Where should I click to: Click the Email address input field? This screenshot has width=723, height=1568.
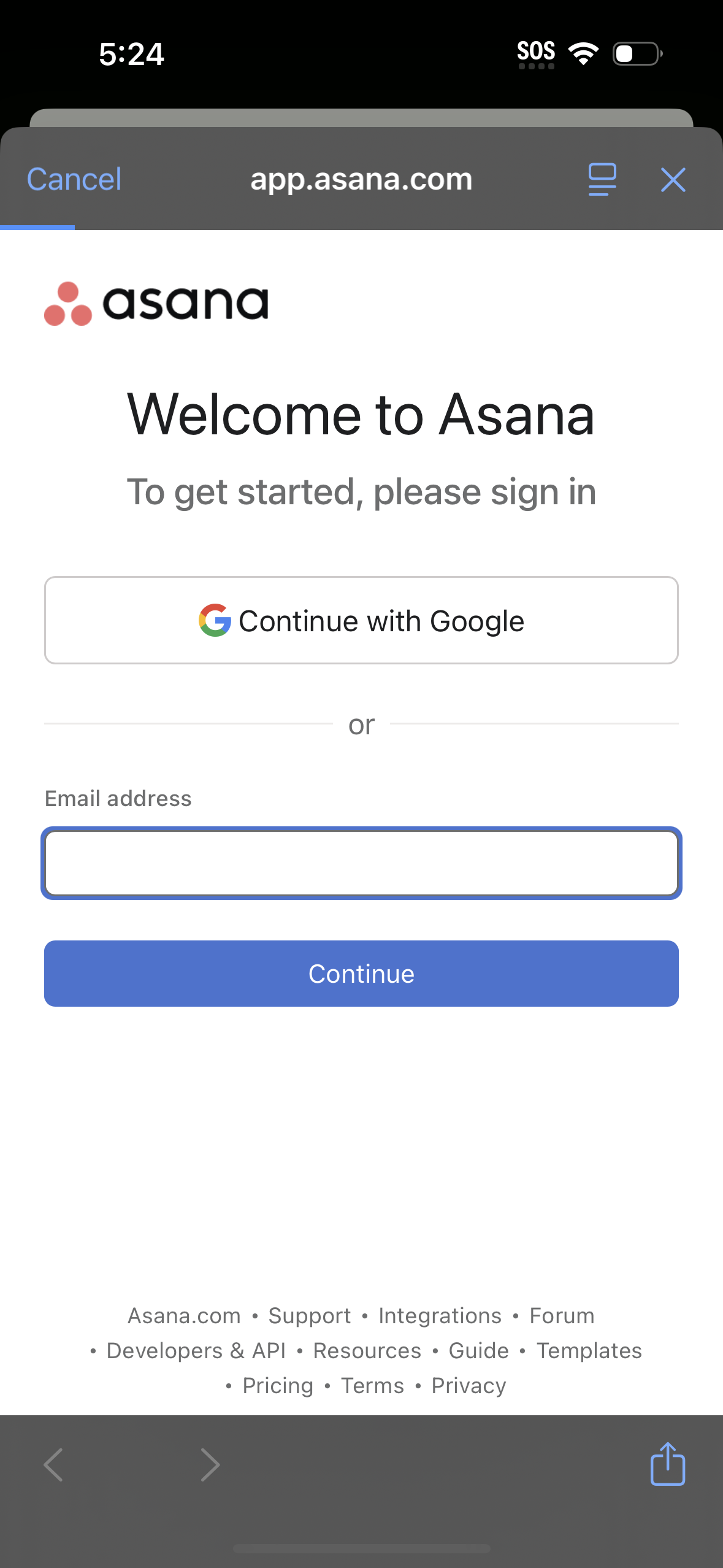361,863
